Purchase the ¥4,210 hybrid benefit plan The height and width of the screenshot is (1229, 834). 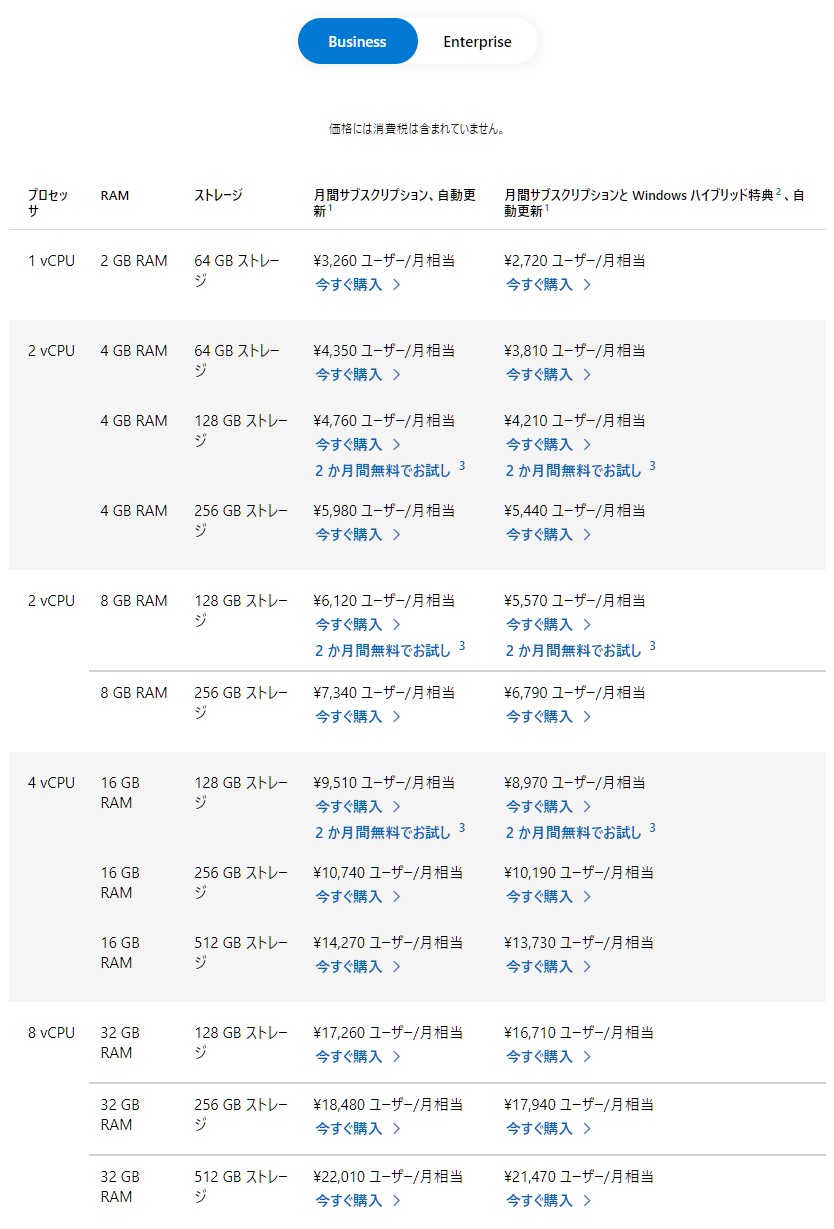[547, 445]
